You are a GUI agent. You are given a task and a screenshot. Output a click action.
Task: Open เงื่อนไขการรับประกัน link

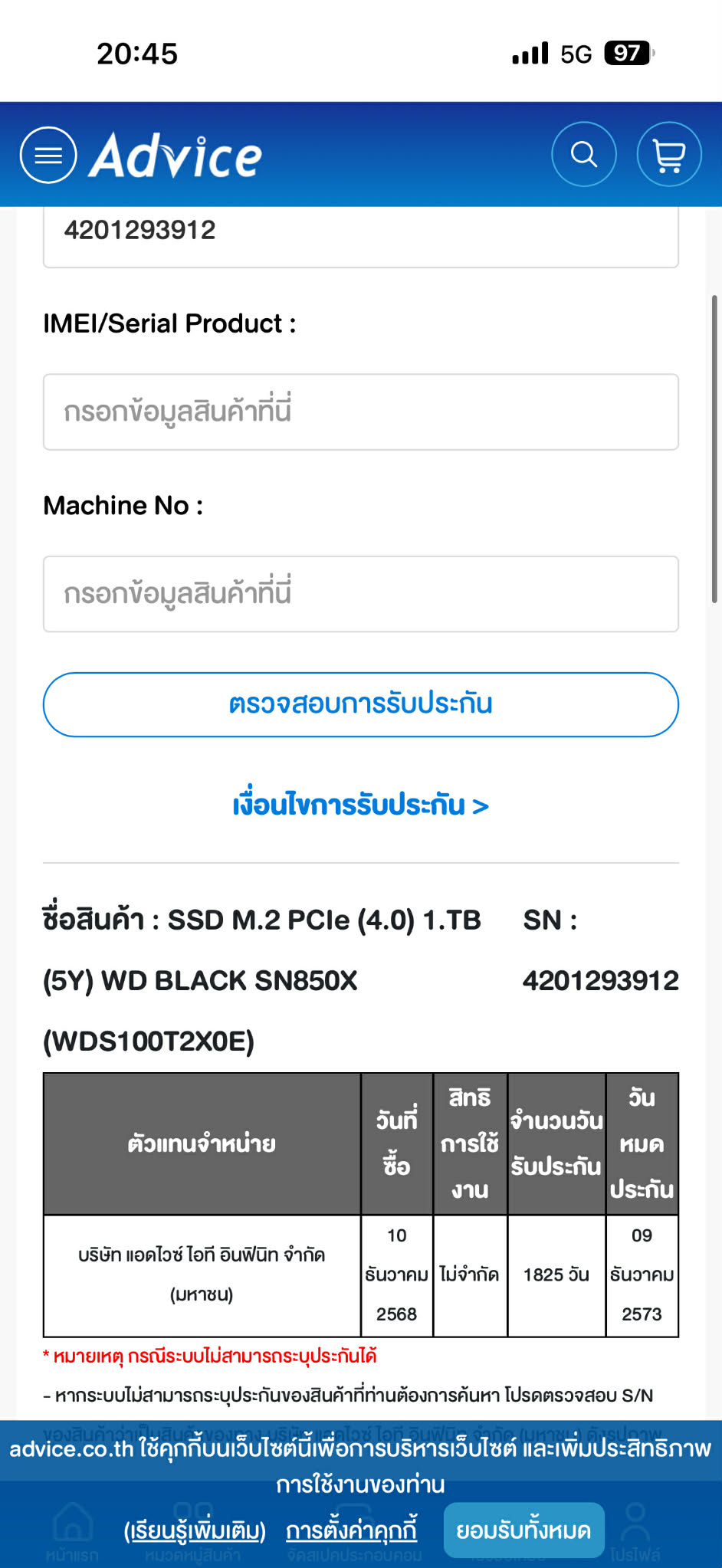click(x=360, y=805)
